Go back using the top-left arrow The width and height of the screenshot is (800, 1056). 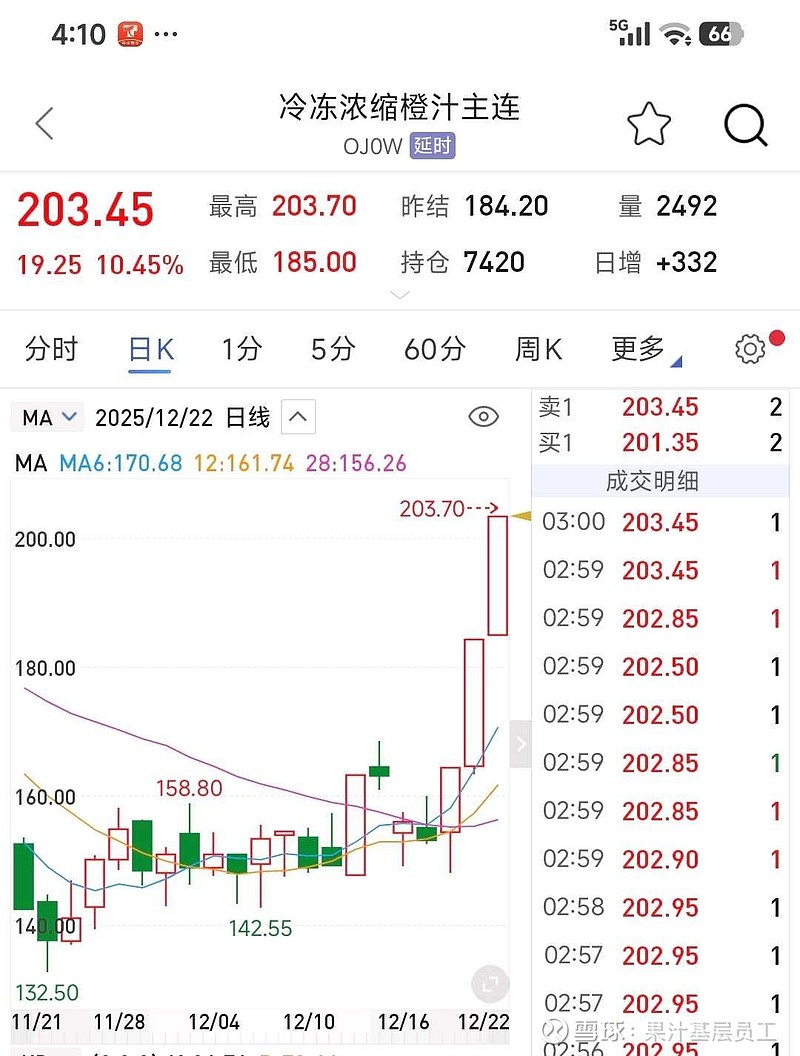(x=44, y=124)
